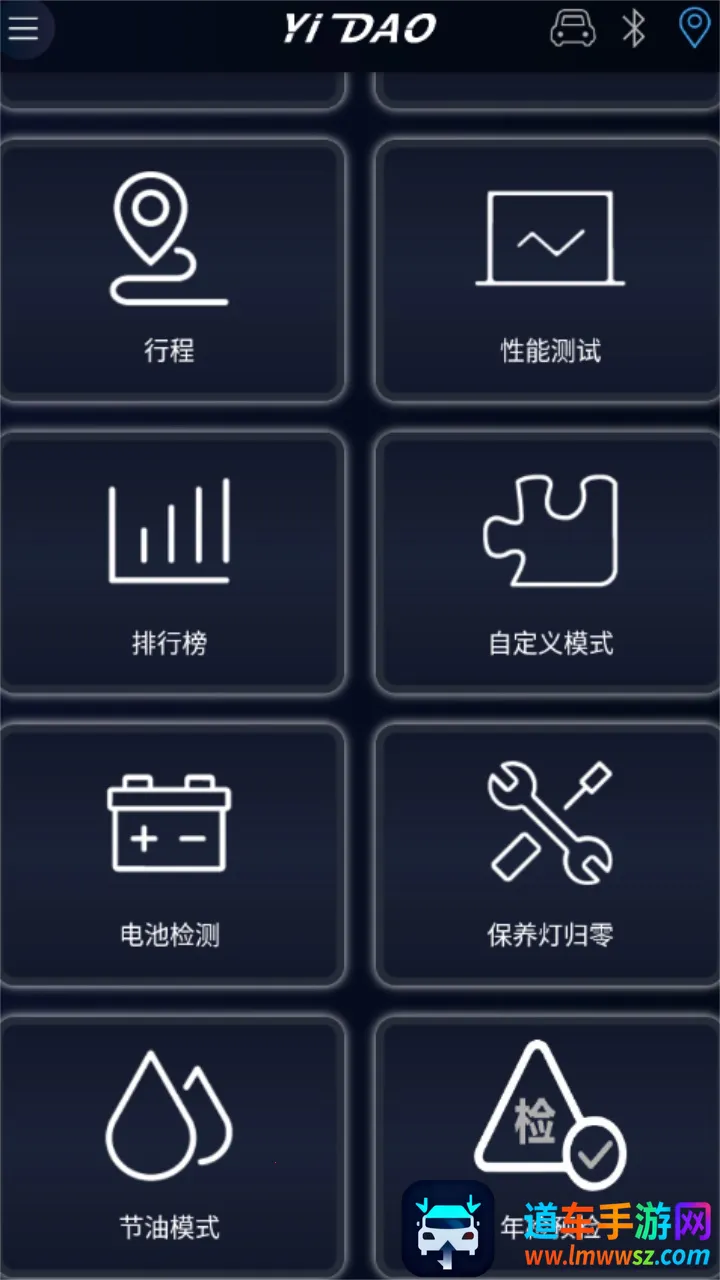
Task: Open the 行程 (Trips) feature
Action: pyautogui.click(x=170, y=265)
